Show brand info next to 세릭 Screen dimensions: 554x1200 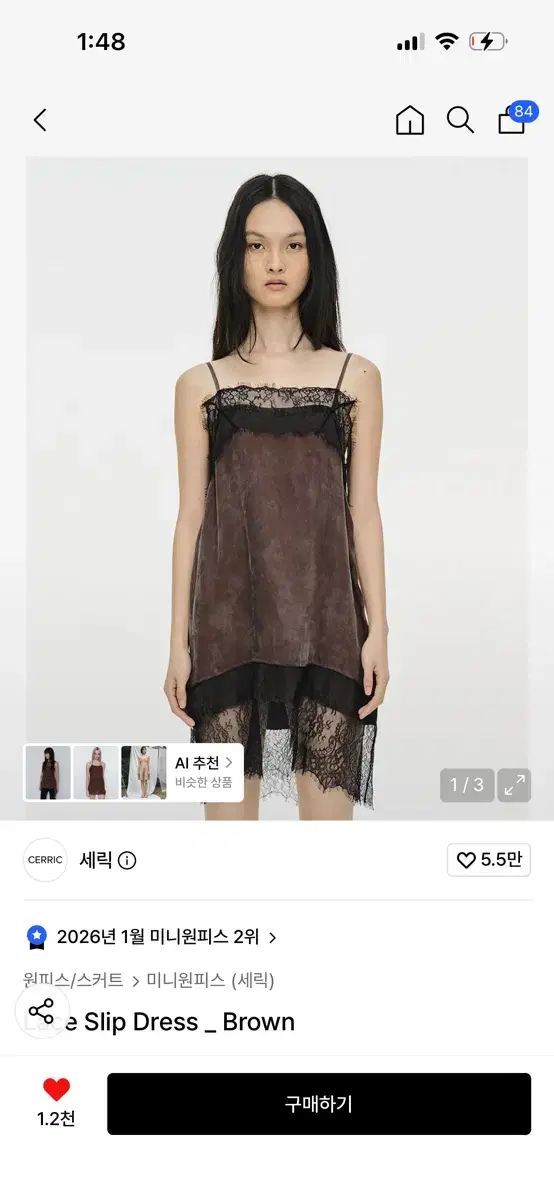[127, 860]
